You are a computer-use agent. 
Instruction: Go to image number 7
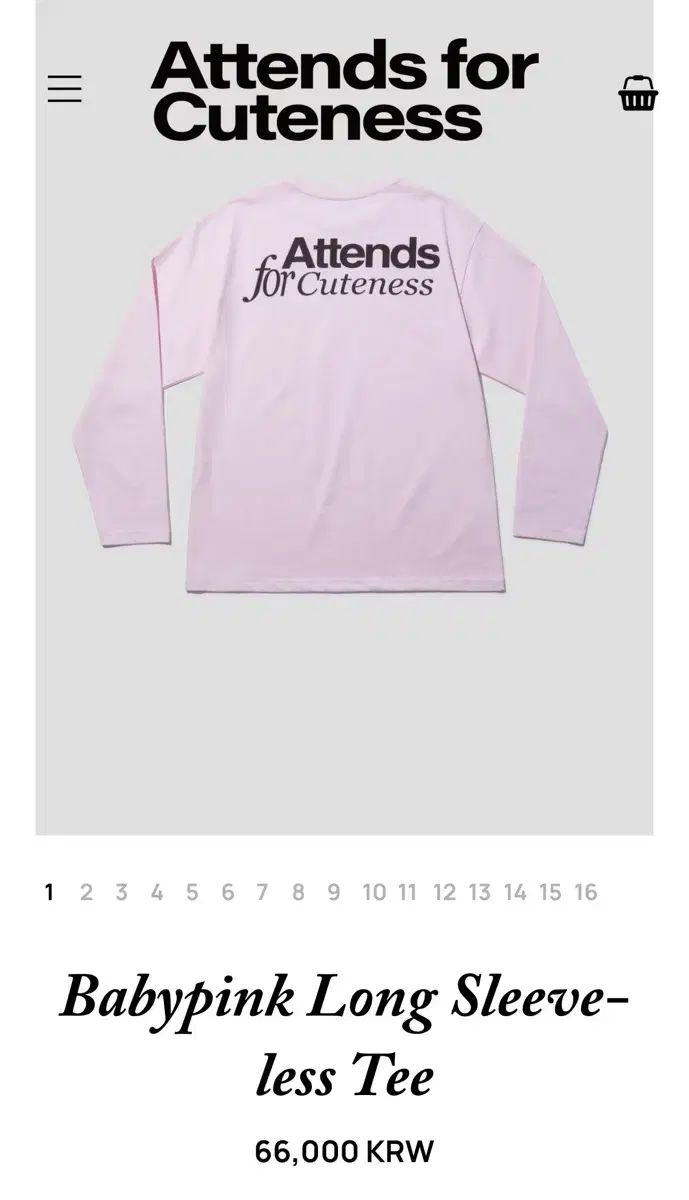click(x=262, y=892)
